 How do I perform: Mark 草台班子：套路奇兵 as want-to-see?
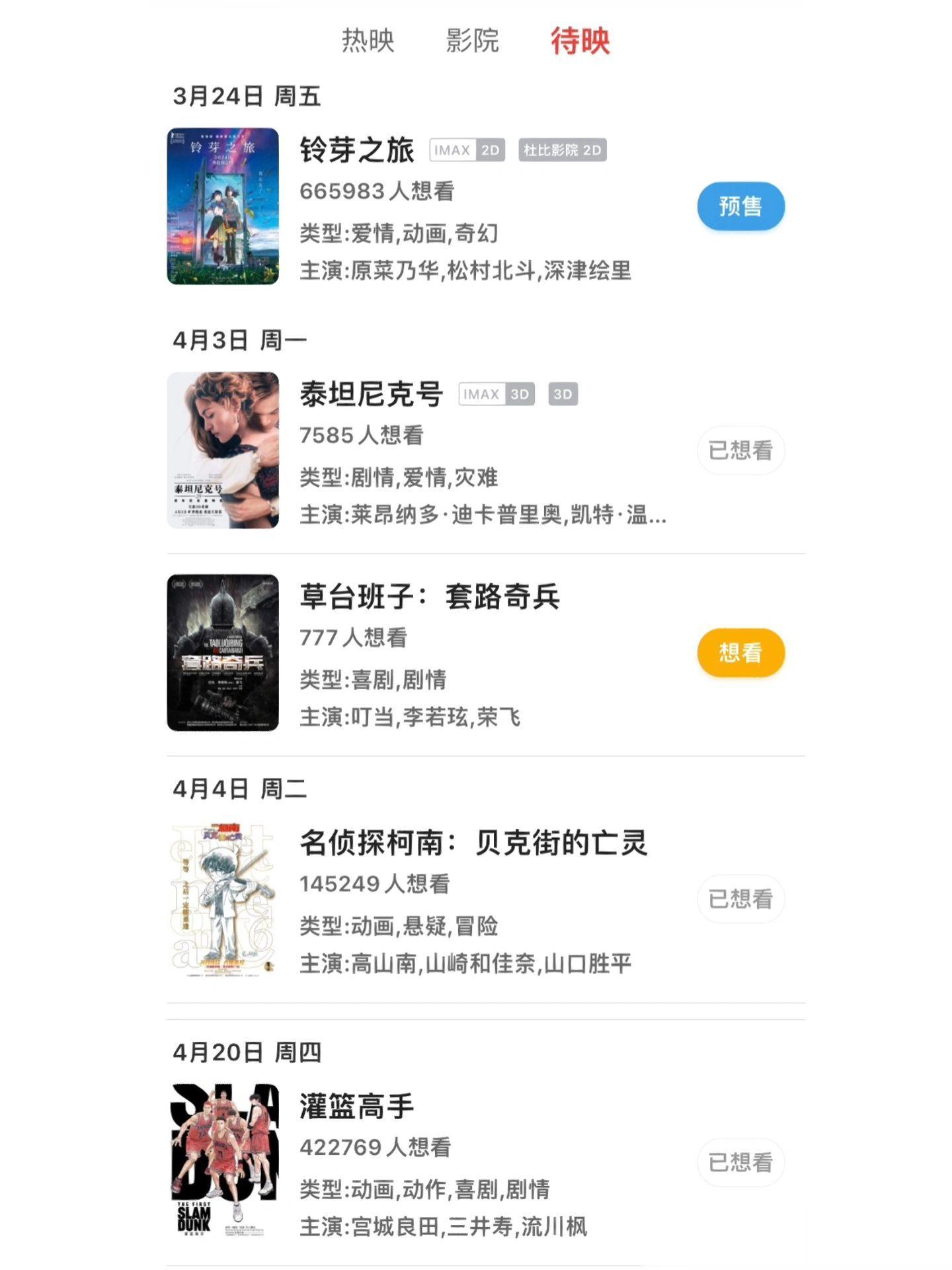coord(740,653)
